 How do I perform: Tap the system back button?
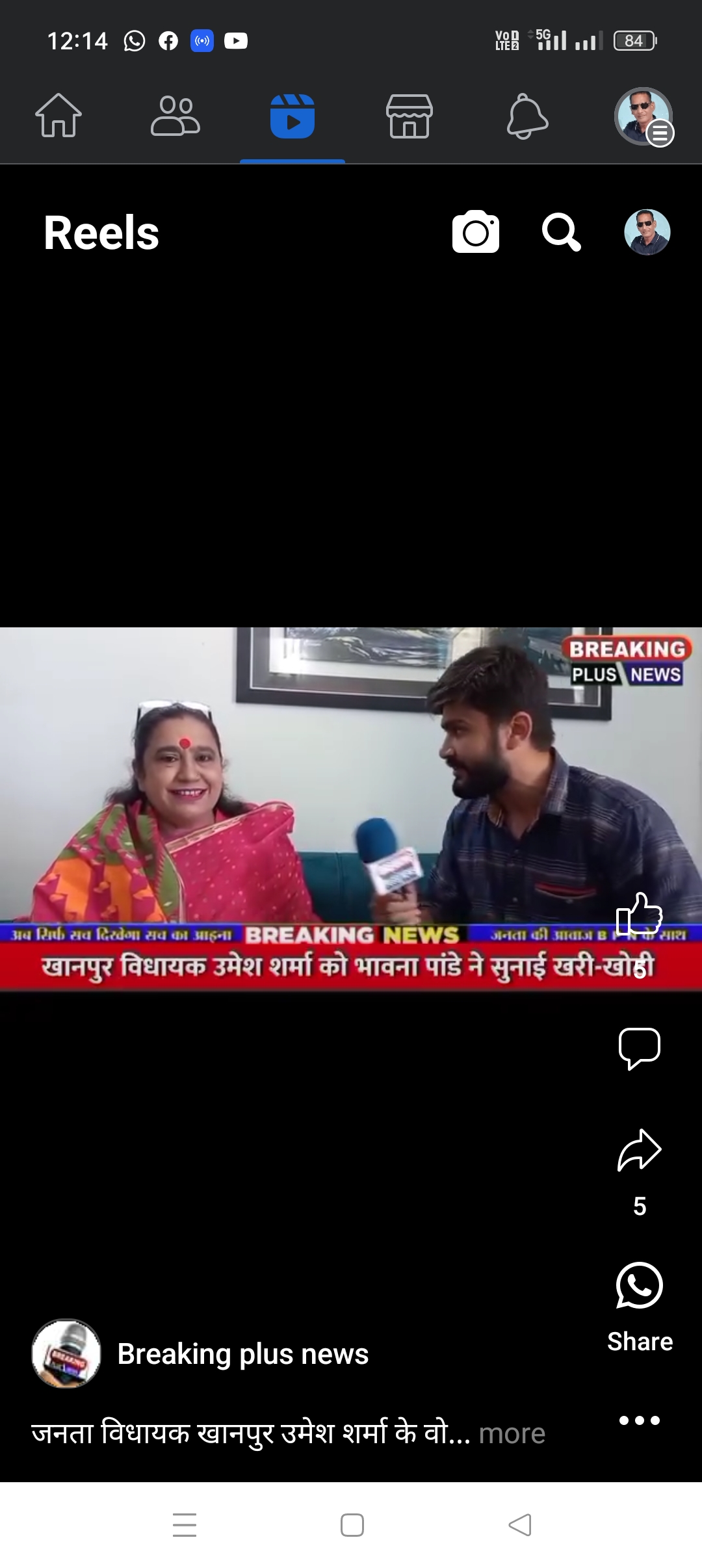point(520,1525)
